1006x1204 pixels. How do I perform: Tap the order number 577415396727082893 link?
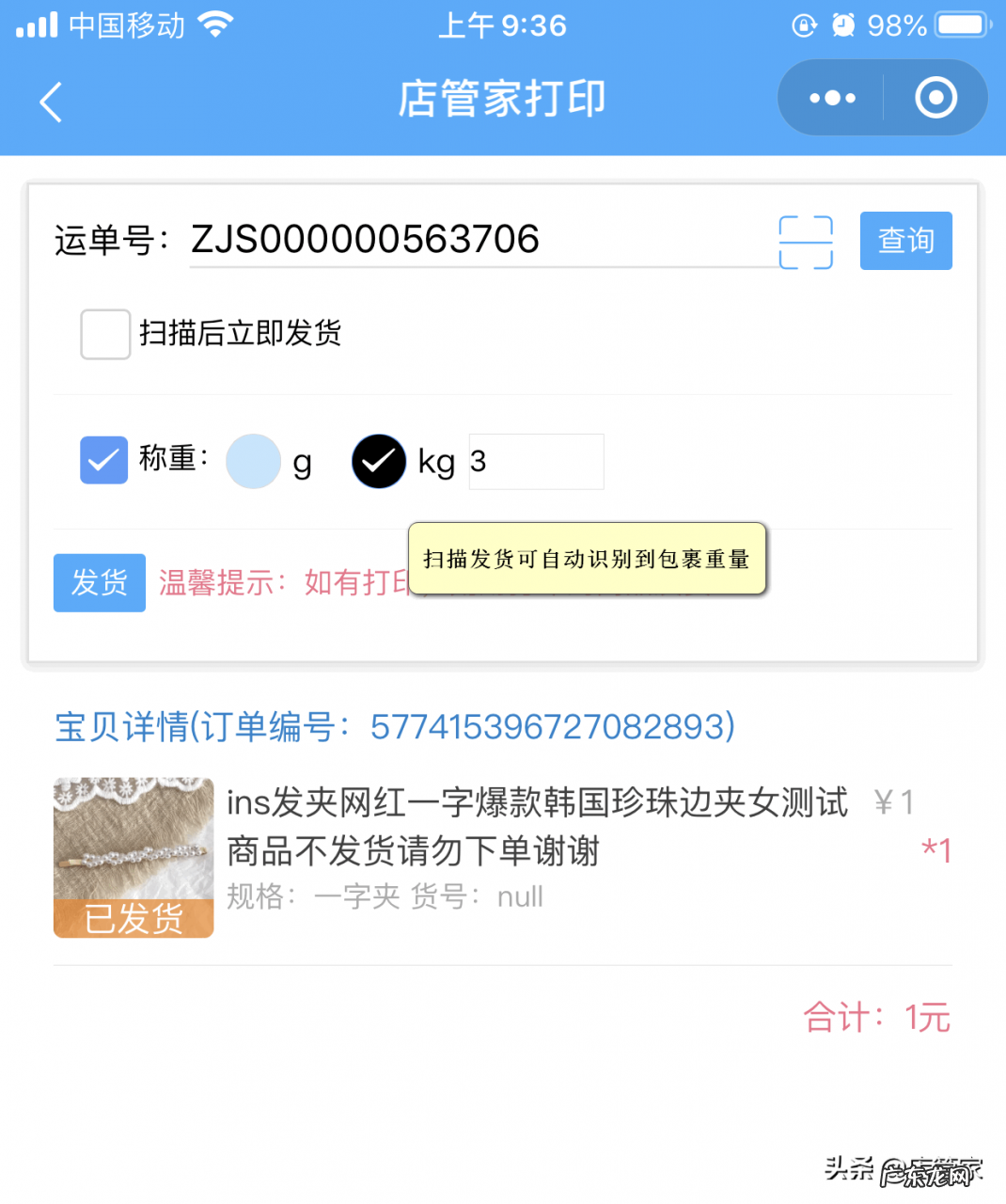click(552, 727)
